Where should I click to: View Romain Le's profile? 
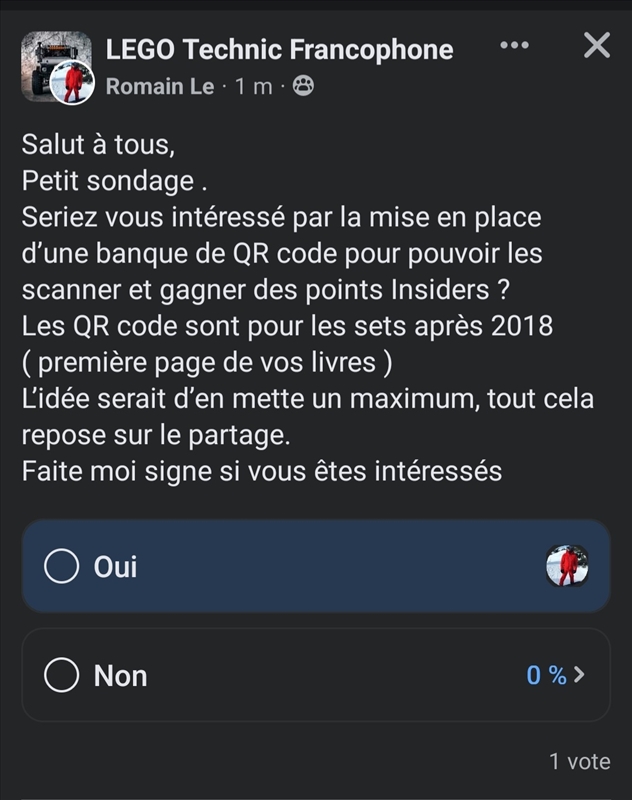tap(159, 86)
